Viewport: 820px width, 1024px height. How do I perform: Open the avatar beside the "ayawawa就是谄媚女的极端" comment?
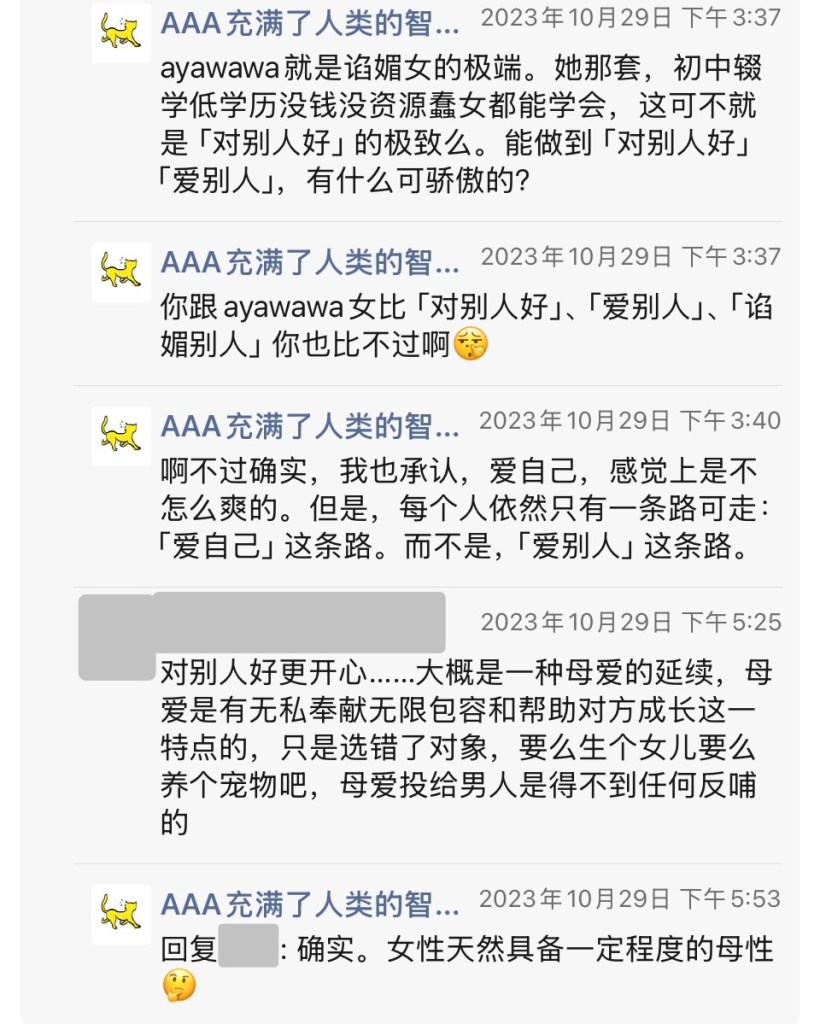(121, 32)
